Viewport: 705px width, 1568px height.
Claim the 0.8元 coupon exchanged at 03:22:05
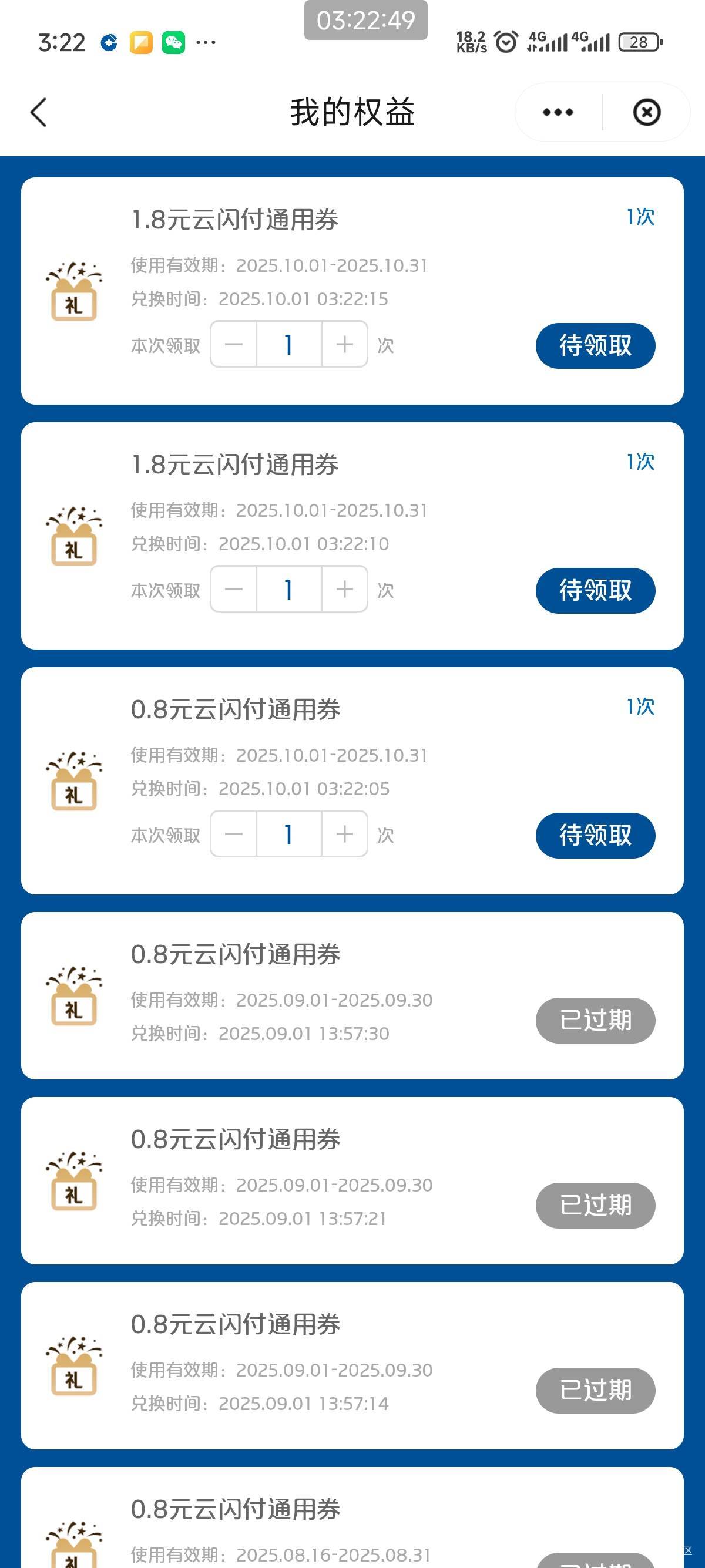click(595, 835)
